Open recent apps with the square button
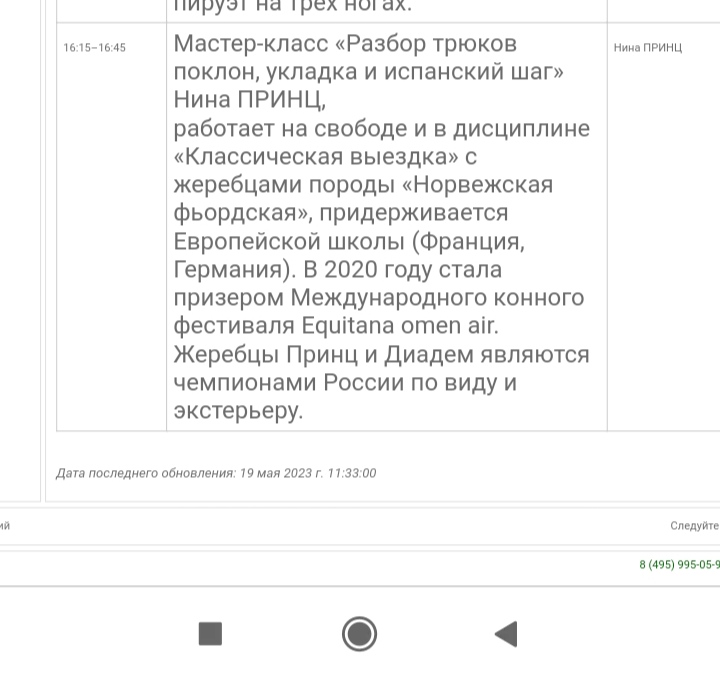 (210, 633)
